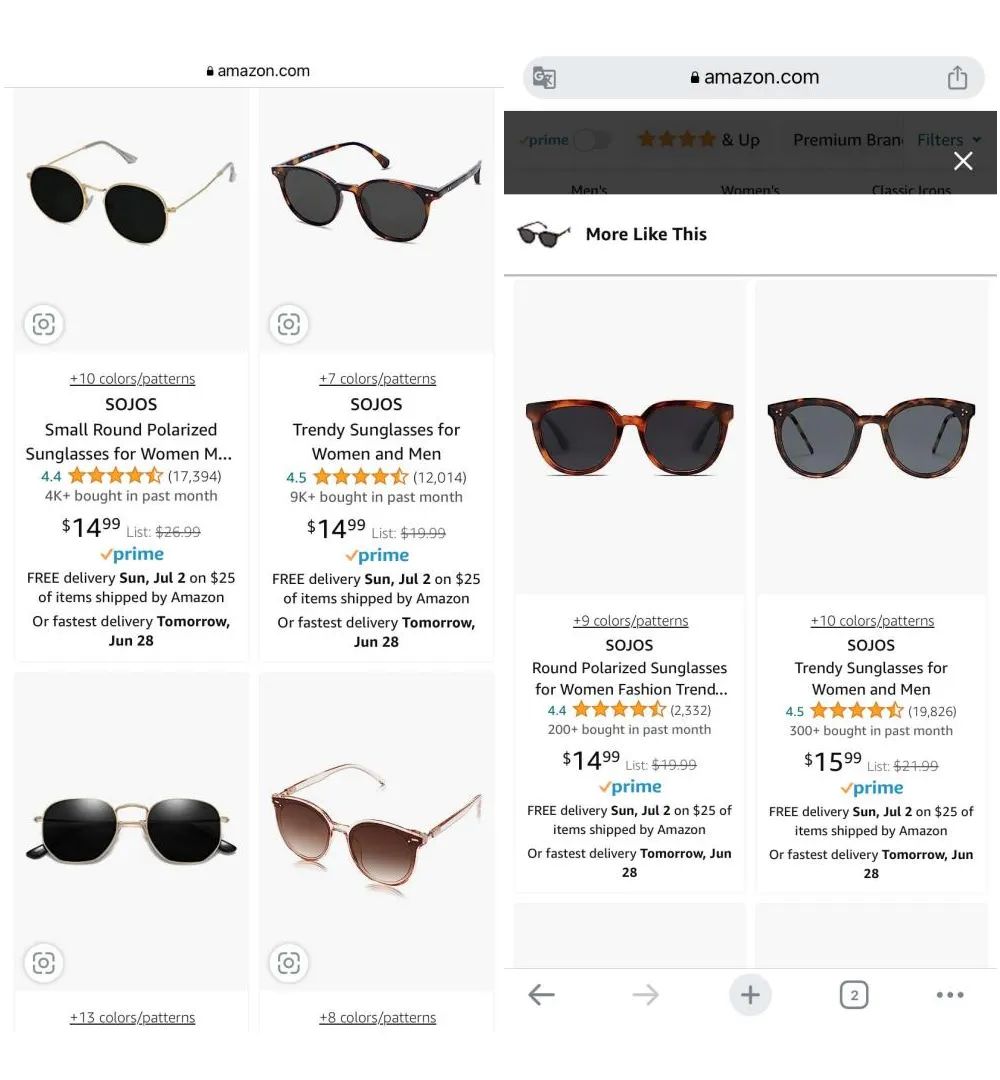
Task: Open the Trendy Sunglasses listing priced $15.99
Action: (x=871, y=678)
